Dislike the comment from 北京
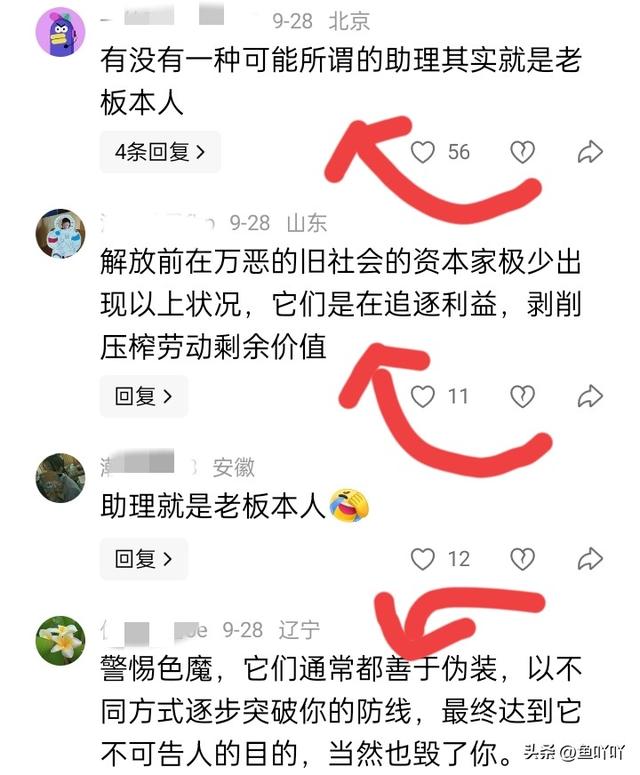 pyautogui.click(x=522, y=152)
